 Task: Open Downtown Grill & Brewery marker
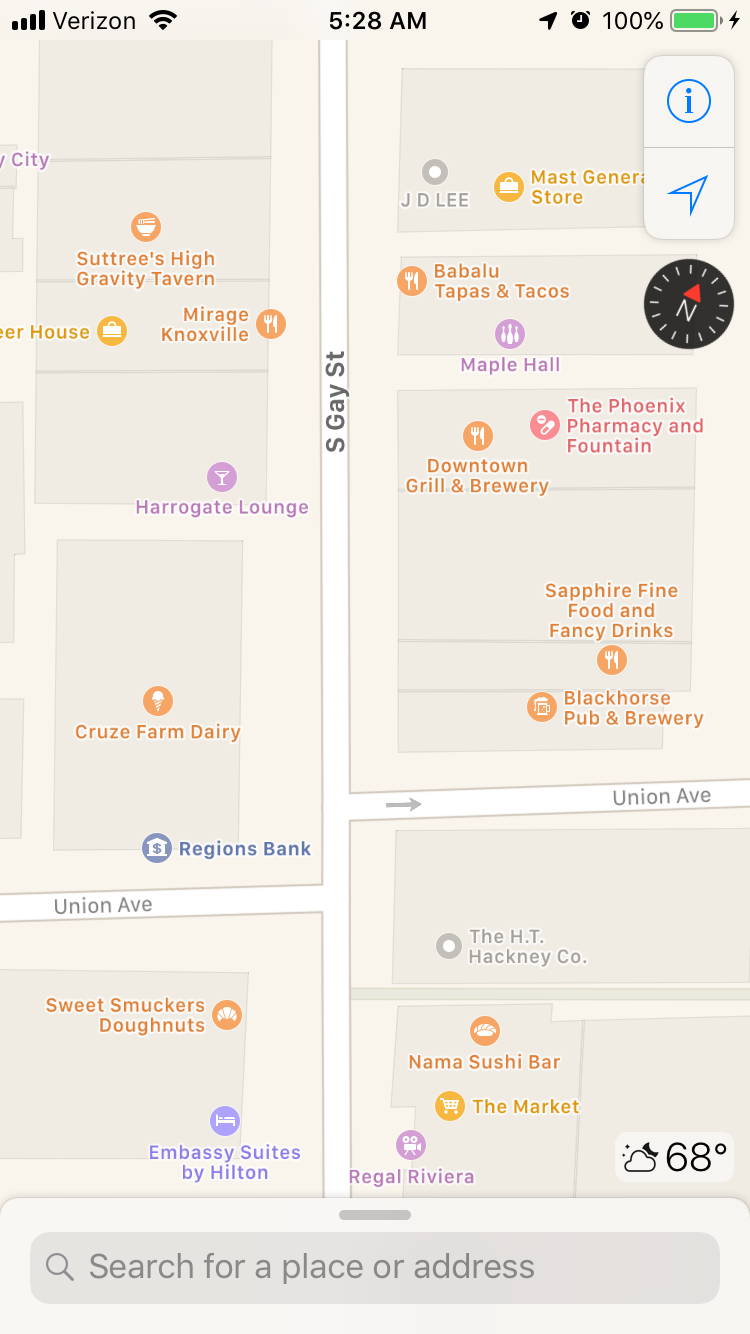478,436
